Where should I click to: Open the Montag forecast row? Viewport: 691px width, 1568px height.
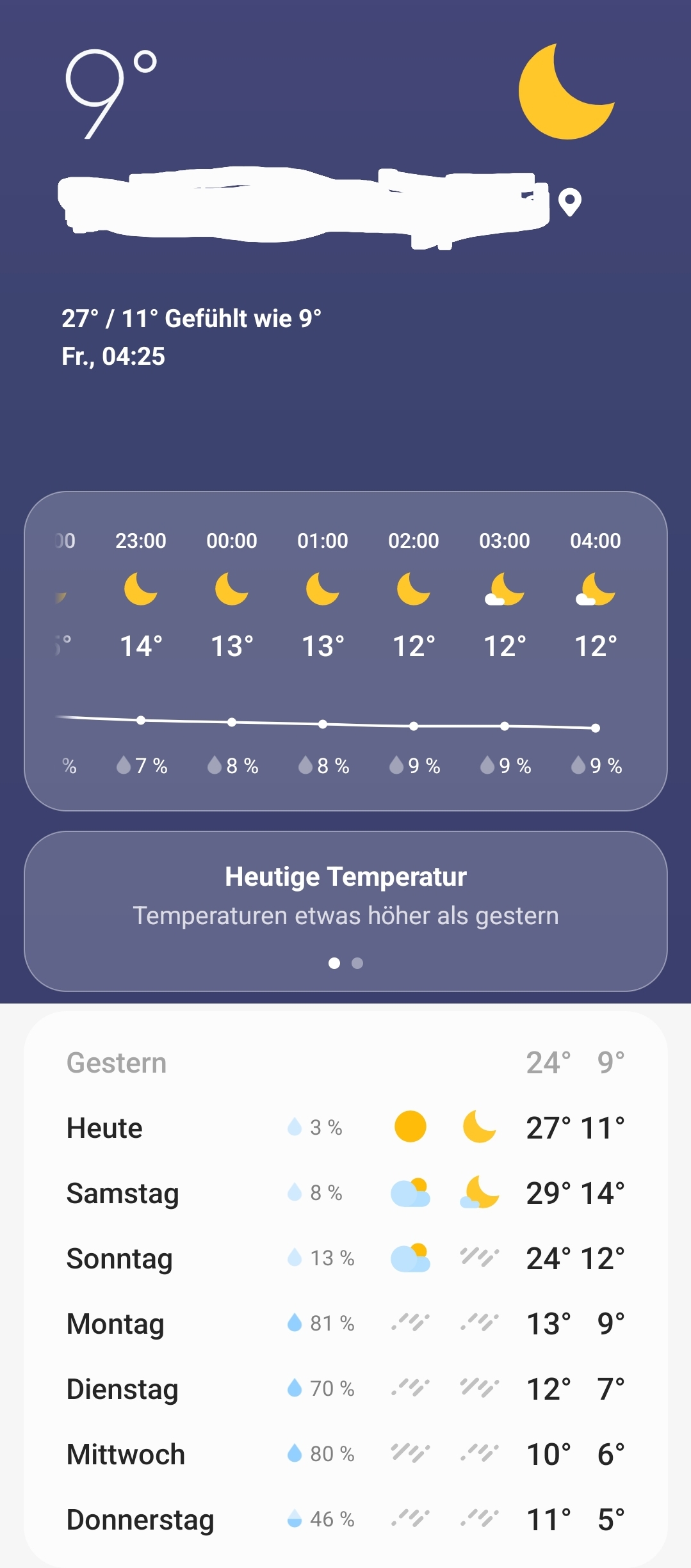click(x=346, y=1324)
